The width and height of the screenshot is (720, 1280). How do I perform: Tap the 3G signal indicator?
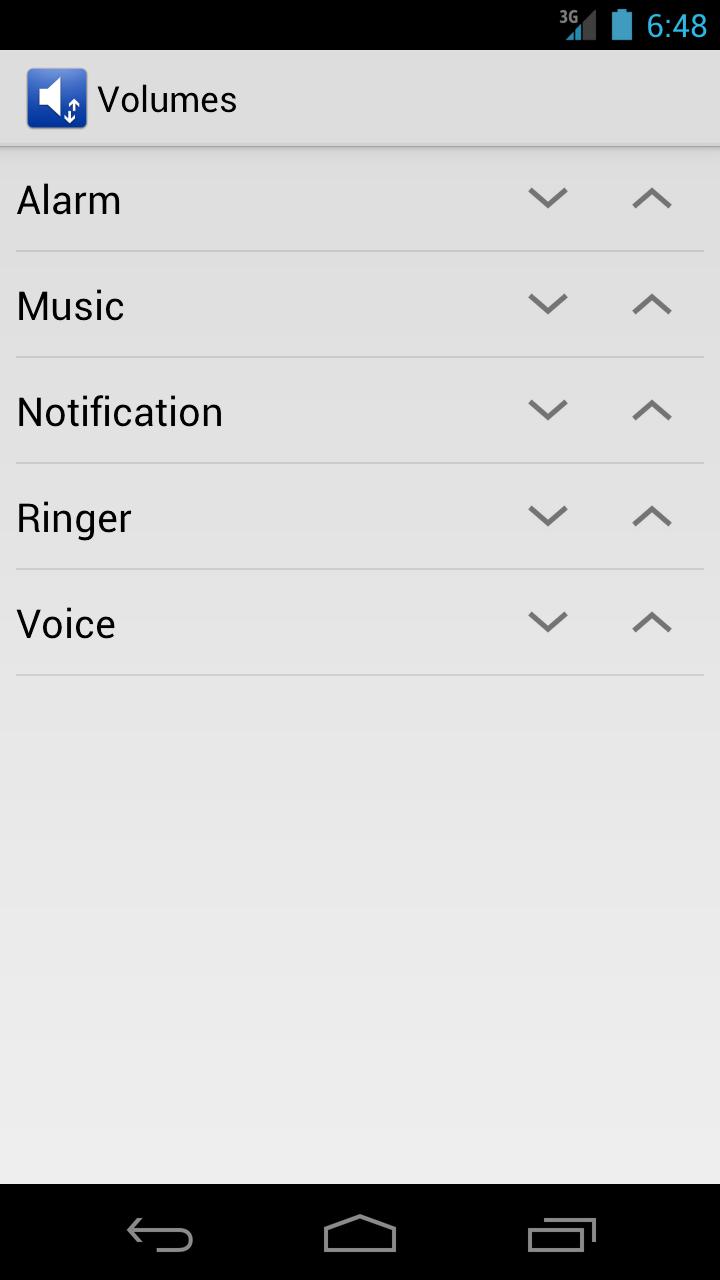[578, 25]
